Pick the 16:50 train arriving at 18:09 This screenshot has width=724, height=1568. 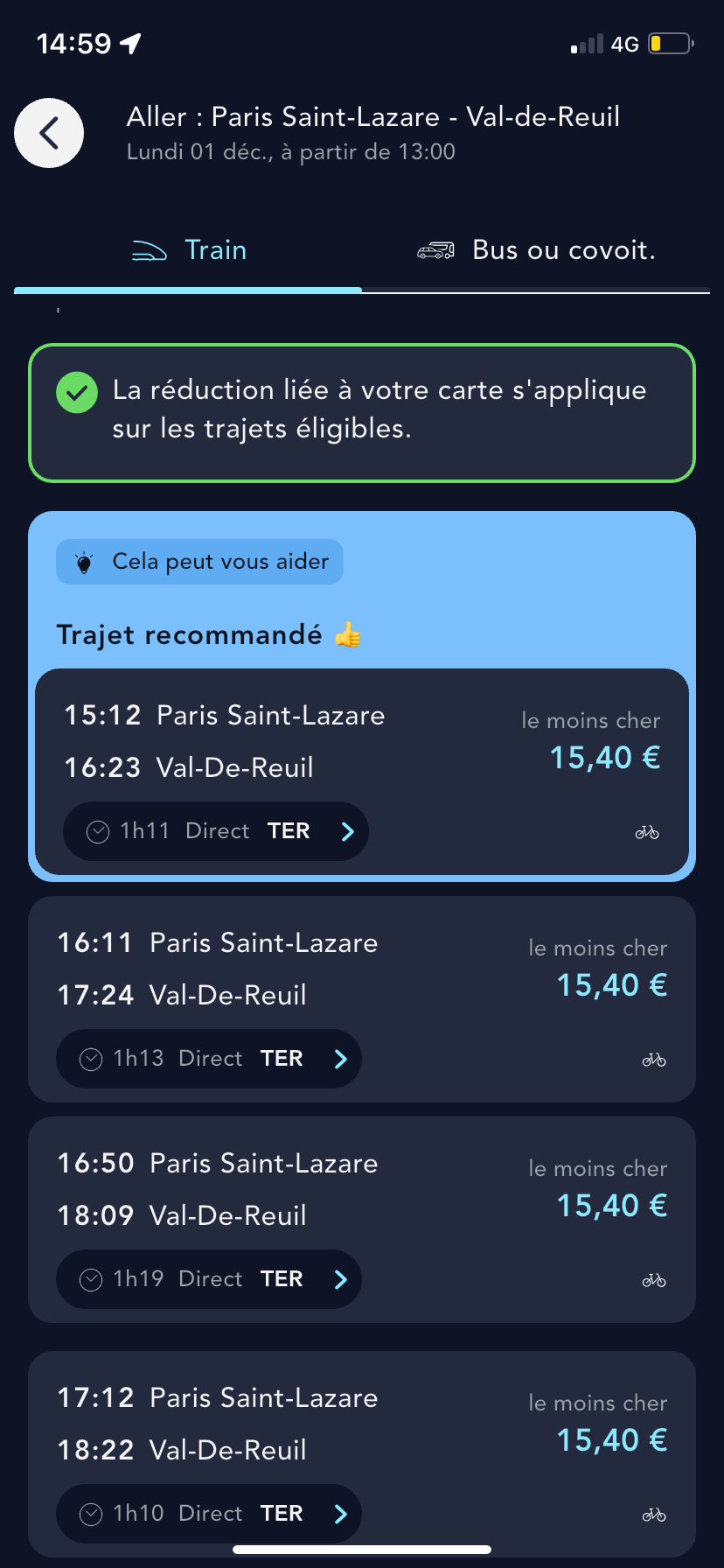tap(362, 1190)
